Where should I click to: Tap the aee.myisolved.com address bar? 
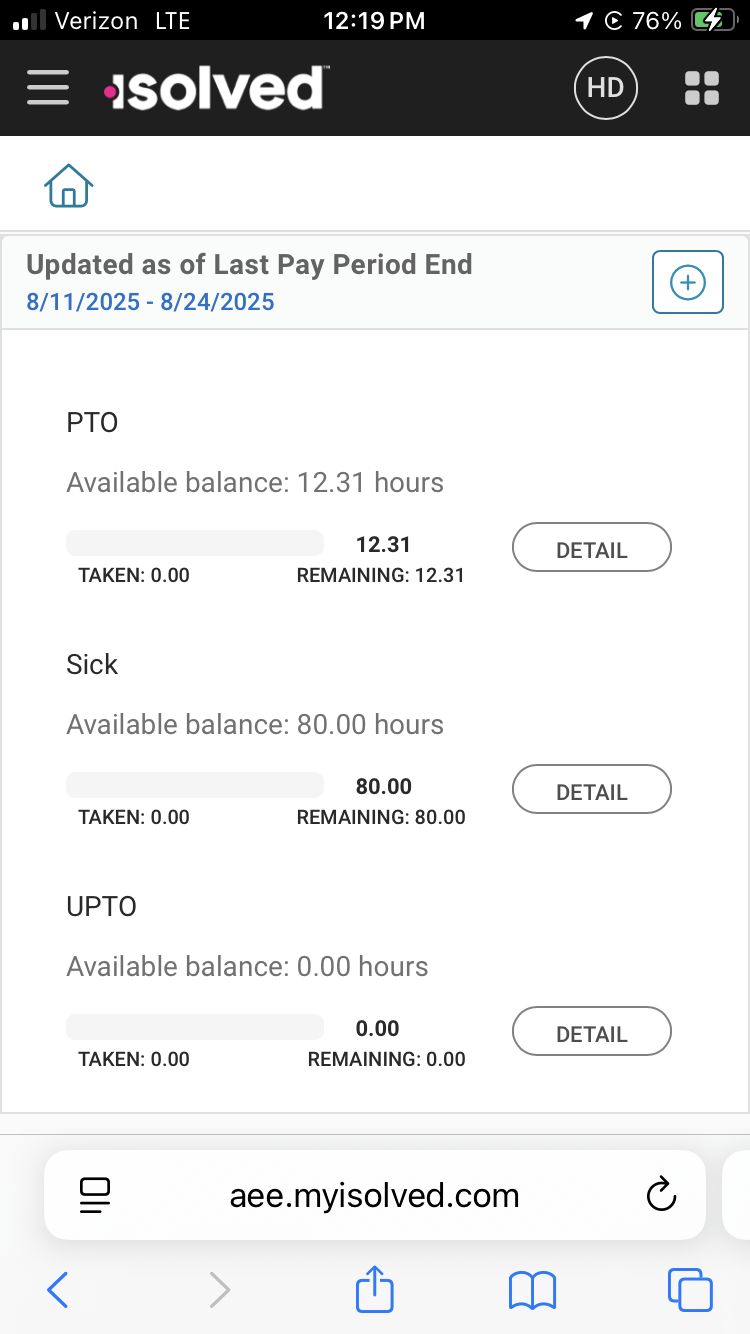point(374,1195)
